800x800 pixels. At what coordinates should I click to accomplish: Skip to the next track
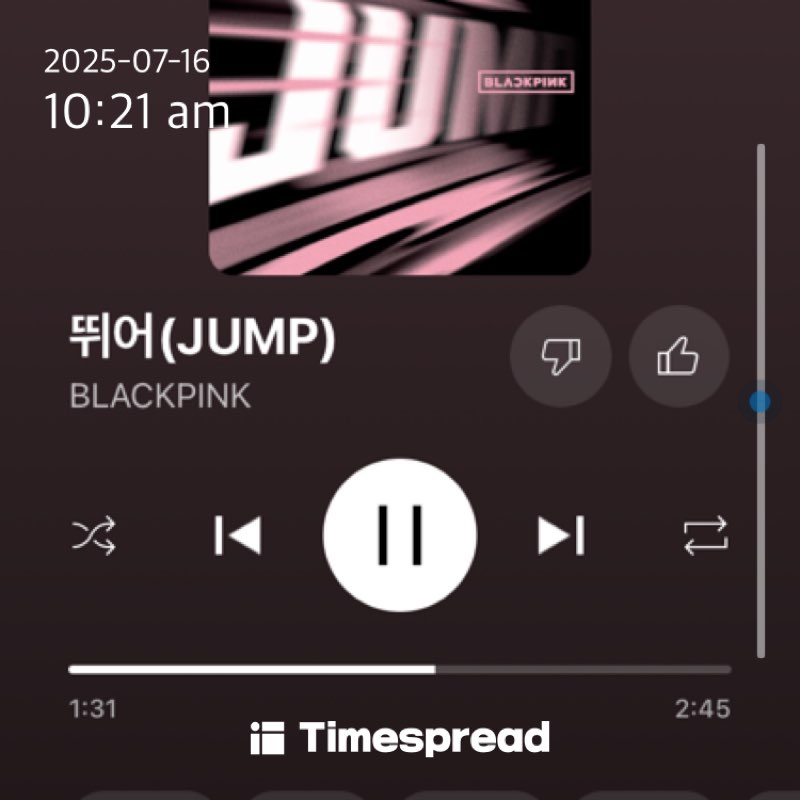[x=561, y=536]
